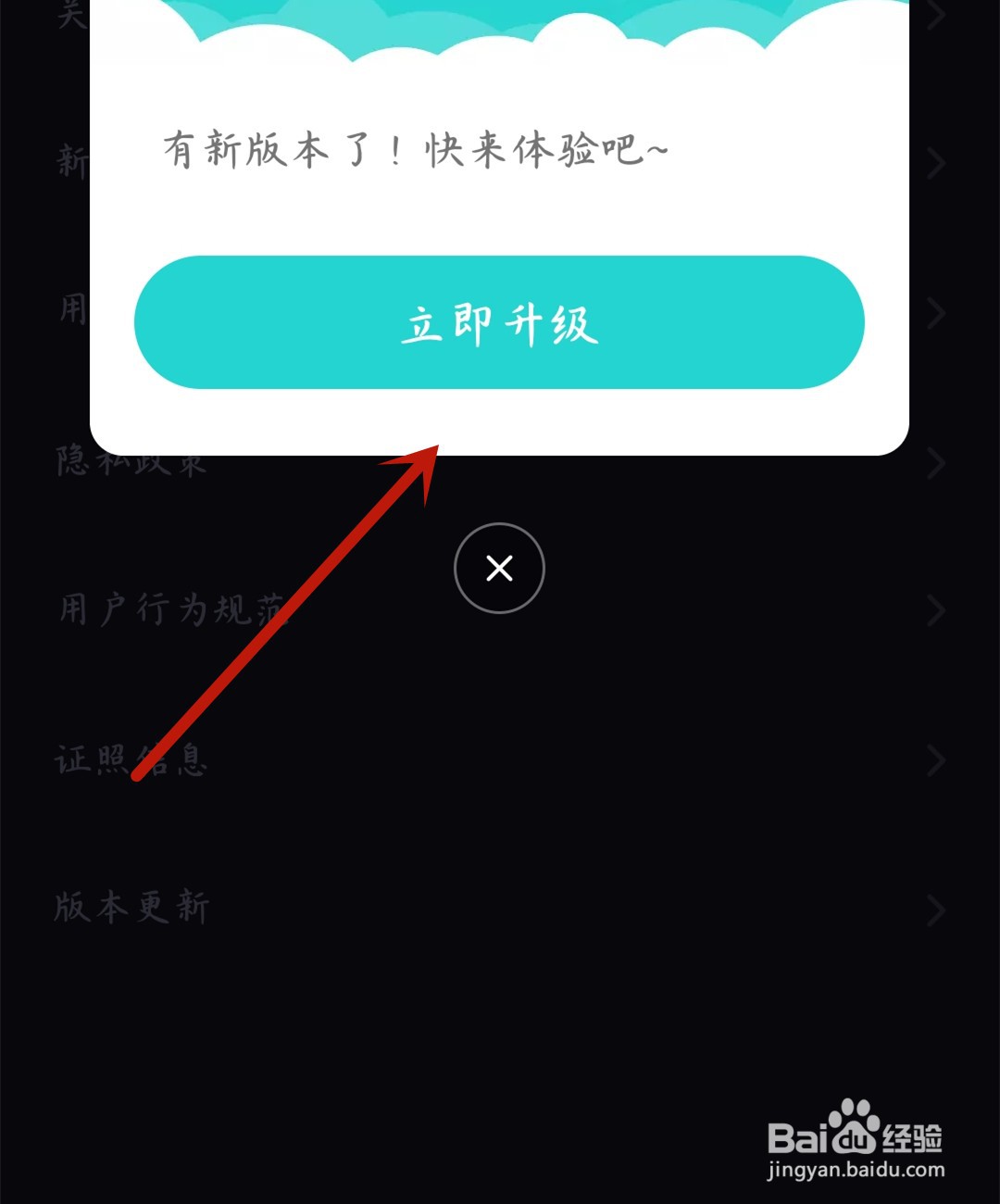Expand the chevron beside 用户行为规范

(935, 610)
